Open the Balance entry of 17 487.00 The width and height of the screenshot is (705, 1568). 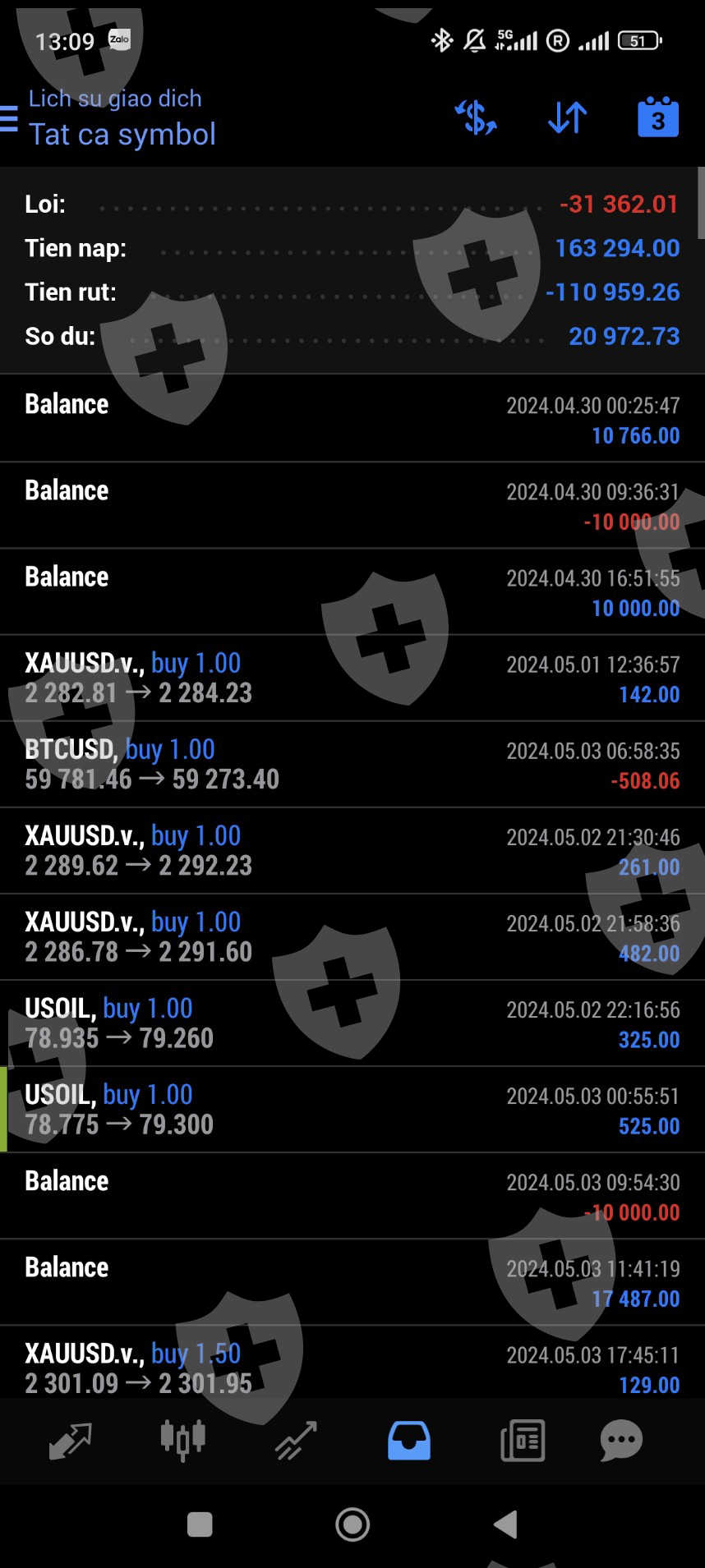tap(352, 1281)
